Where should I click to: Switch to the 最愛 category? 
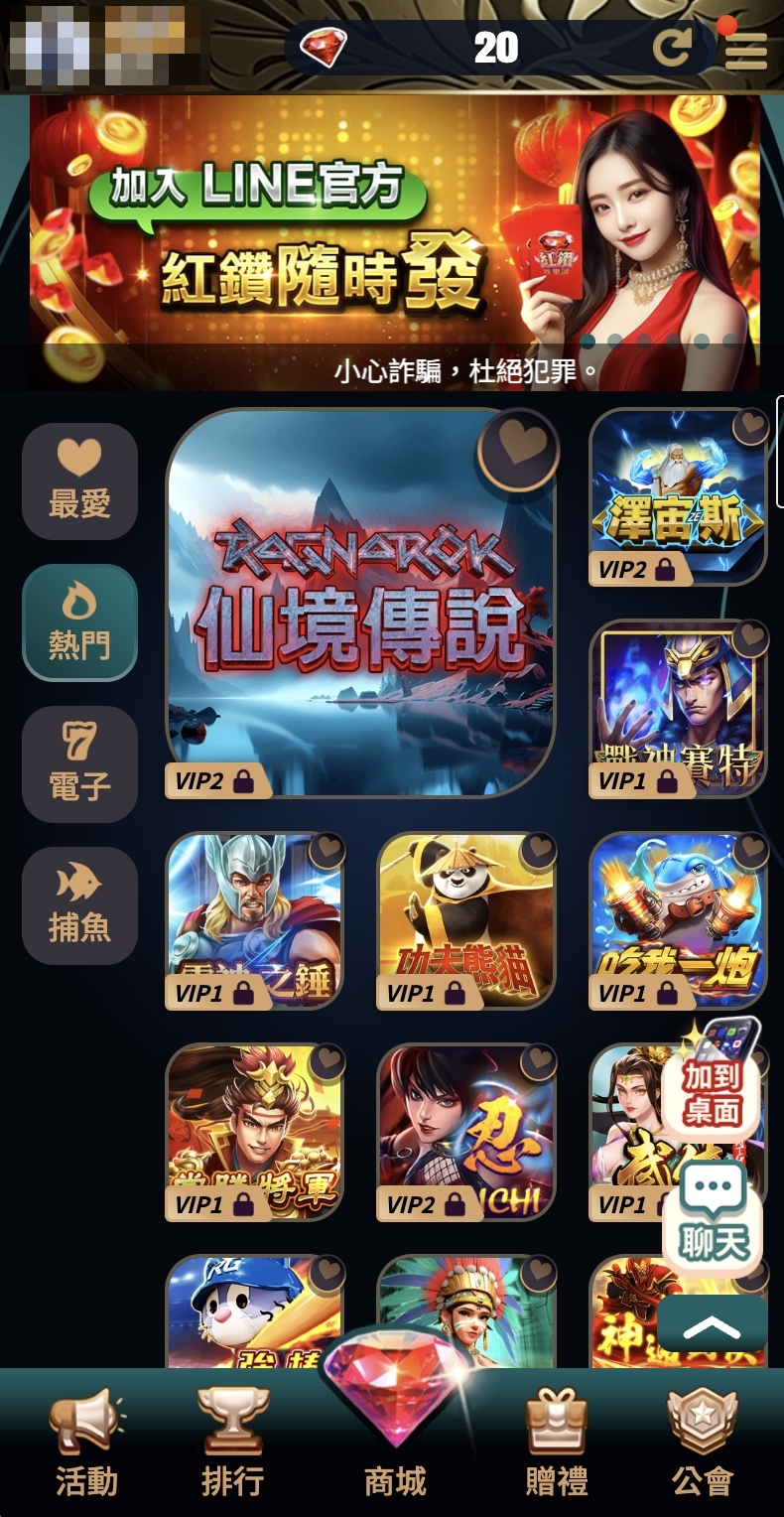(79, 482)
